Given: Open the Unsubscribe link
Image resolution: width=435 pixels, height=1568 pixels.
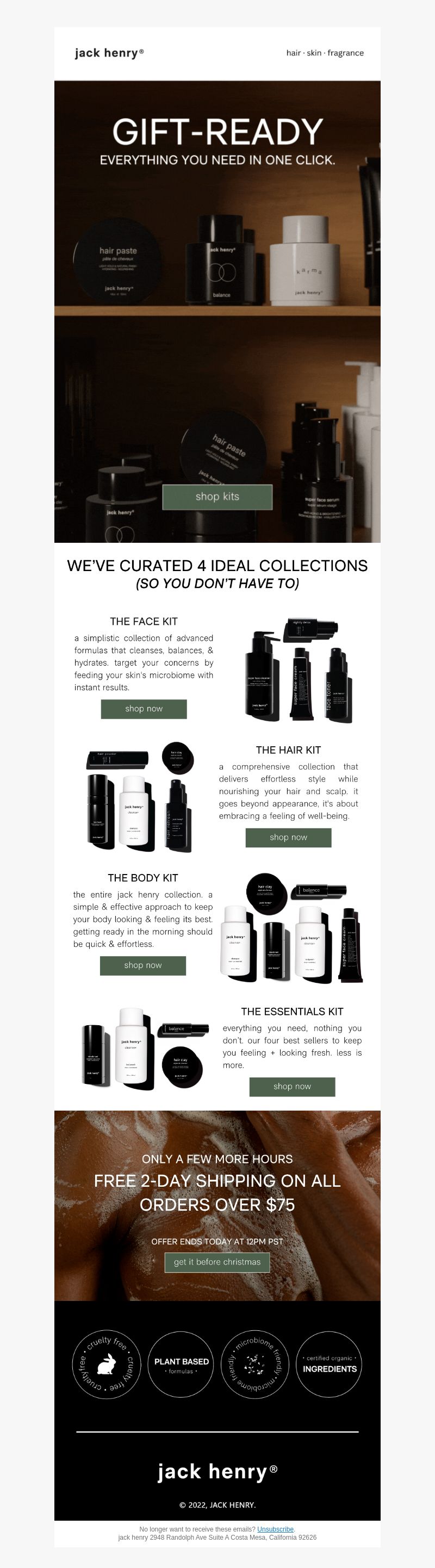Looking at the screenshot, I should tap(275, 1529).
